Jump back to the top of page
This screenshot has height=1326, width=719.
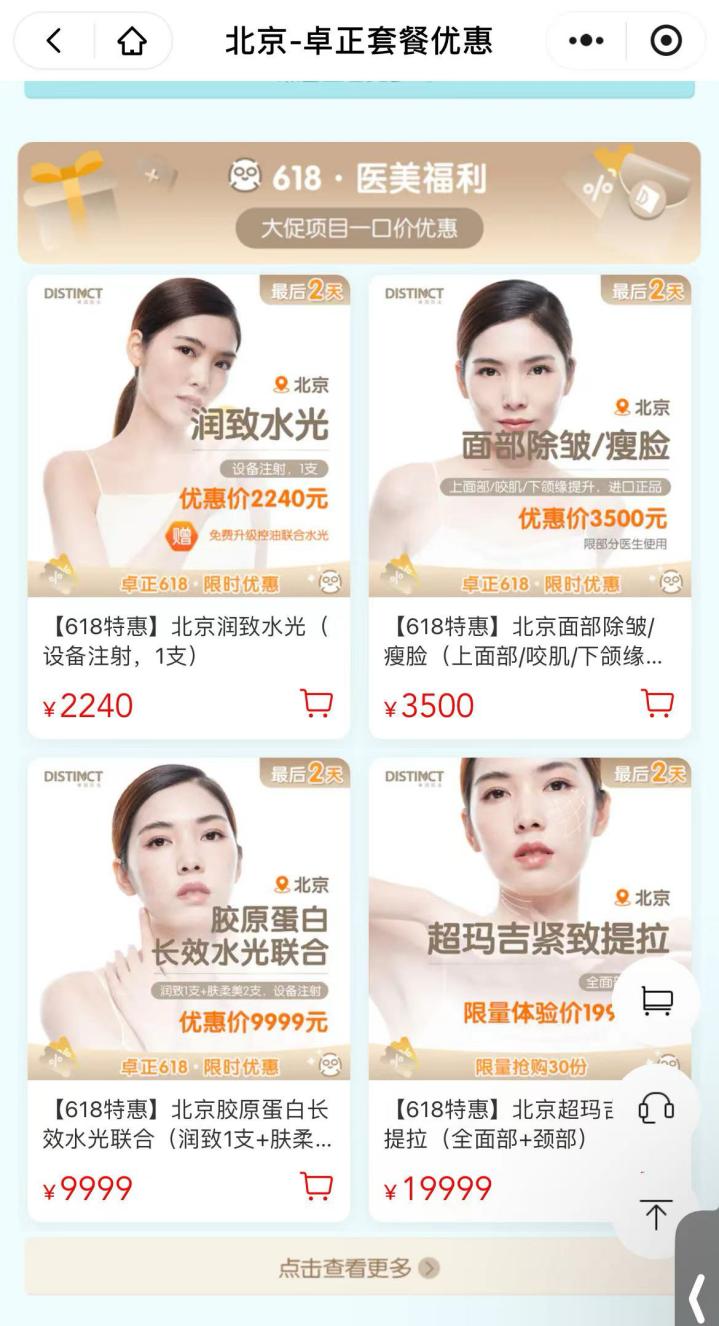click(x=656, y=1214)
